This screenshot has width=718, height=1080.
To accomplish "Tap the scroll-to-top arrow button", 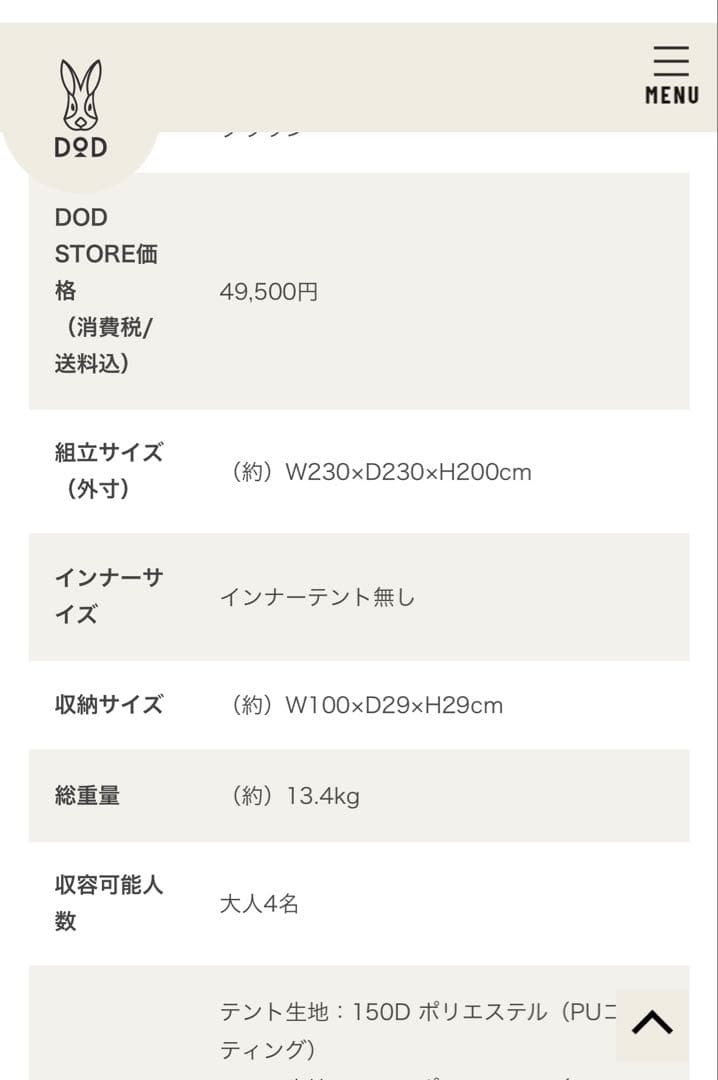I will pyautogui.click(x=652, y=1024).
